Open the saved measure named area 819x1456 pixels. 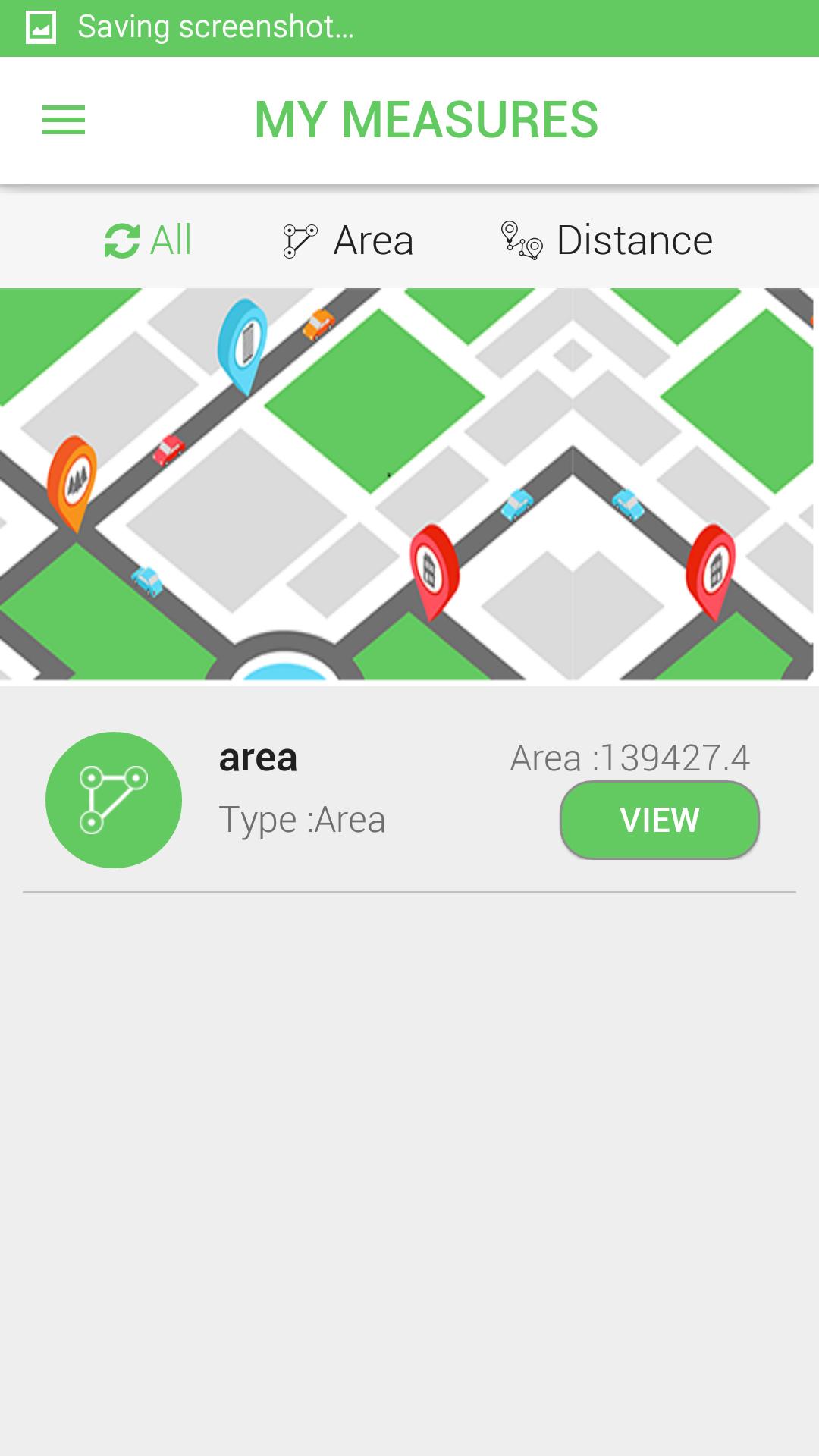click(x=258, y=758)
